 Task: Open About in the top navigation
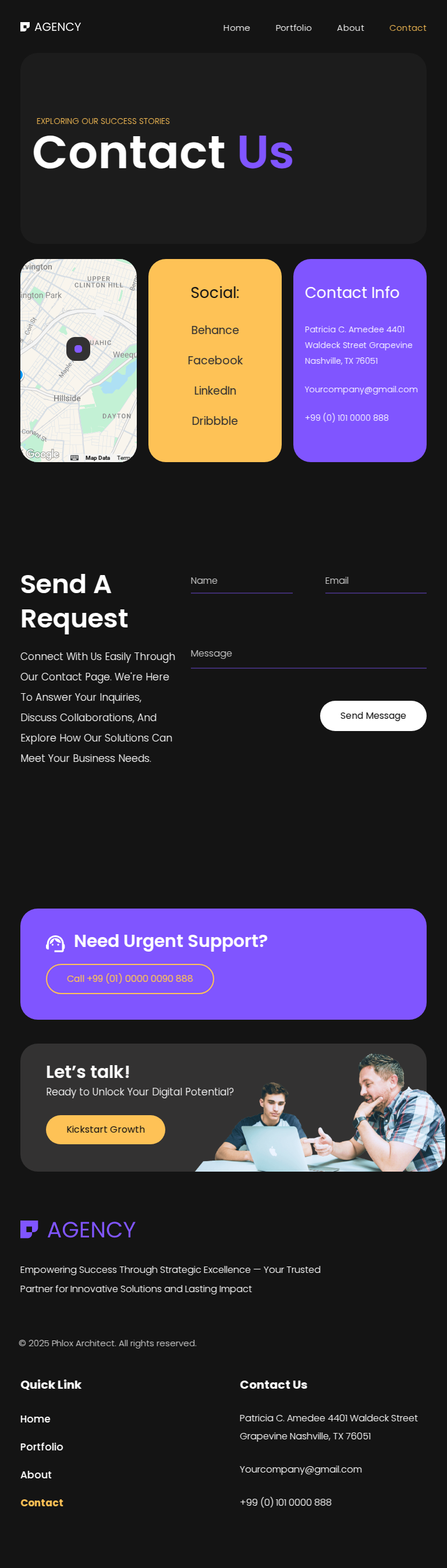point(350,28)
